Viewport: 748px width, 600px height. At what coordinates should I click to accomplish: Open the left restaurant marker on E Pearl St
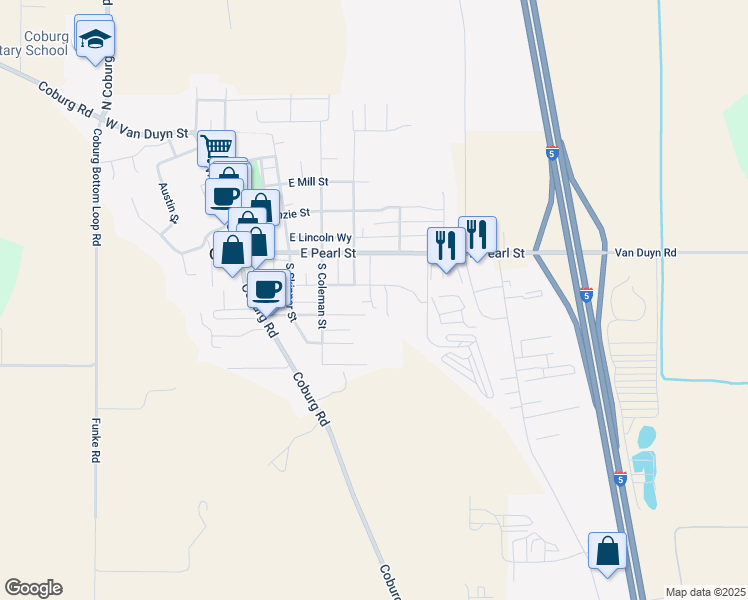pos(446,245)
